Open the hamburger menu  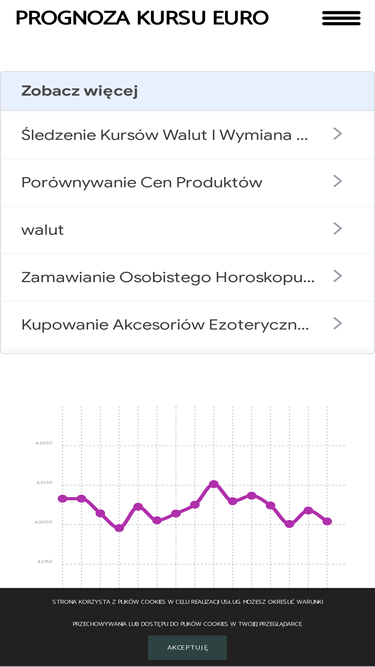[341, 18]
